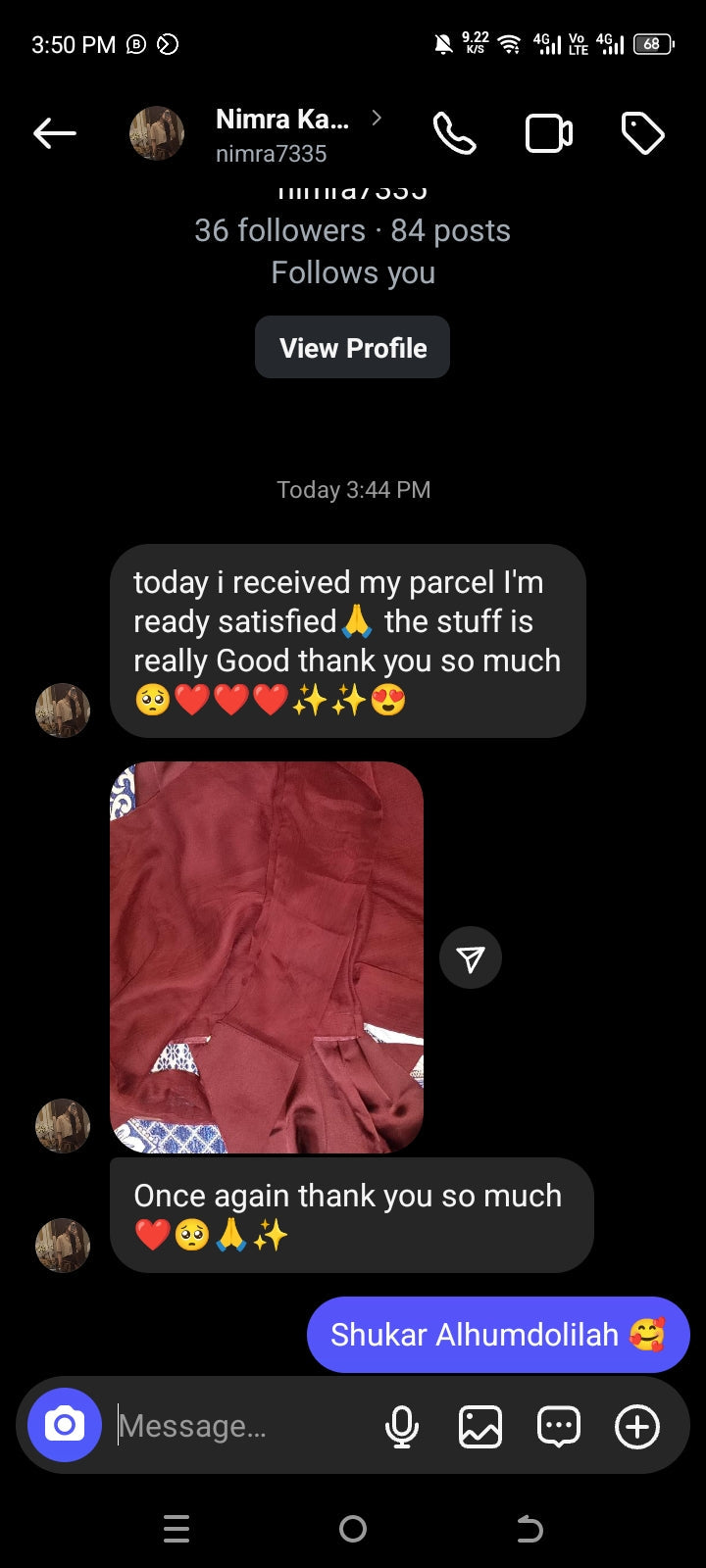Viewport: 706px width, 1568px height.
Task: Open saved replies speech bubble icon
Action: [x=559, y=1426]
